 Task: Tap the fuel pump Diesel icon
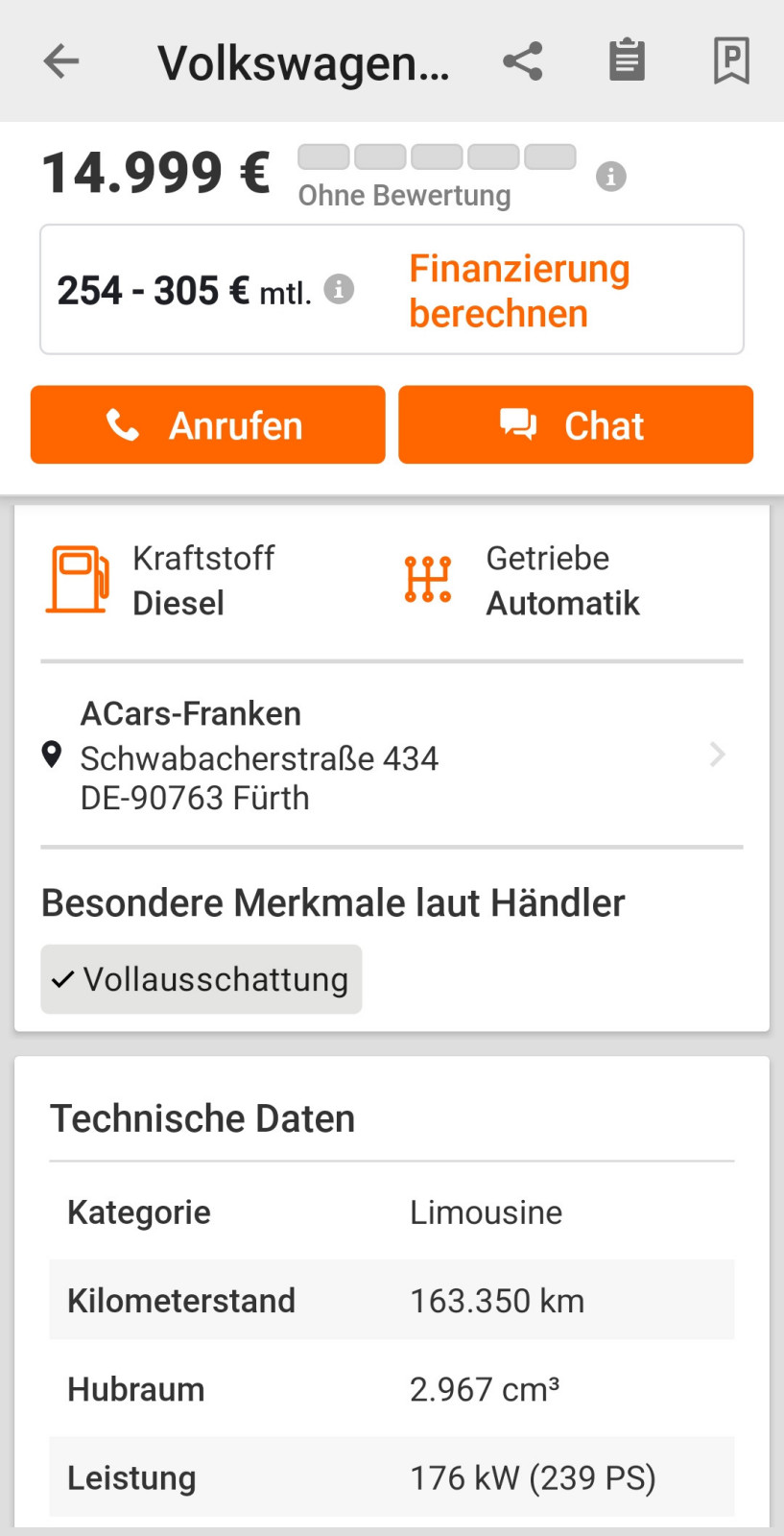(78, 579)
